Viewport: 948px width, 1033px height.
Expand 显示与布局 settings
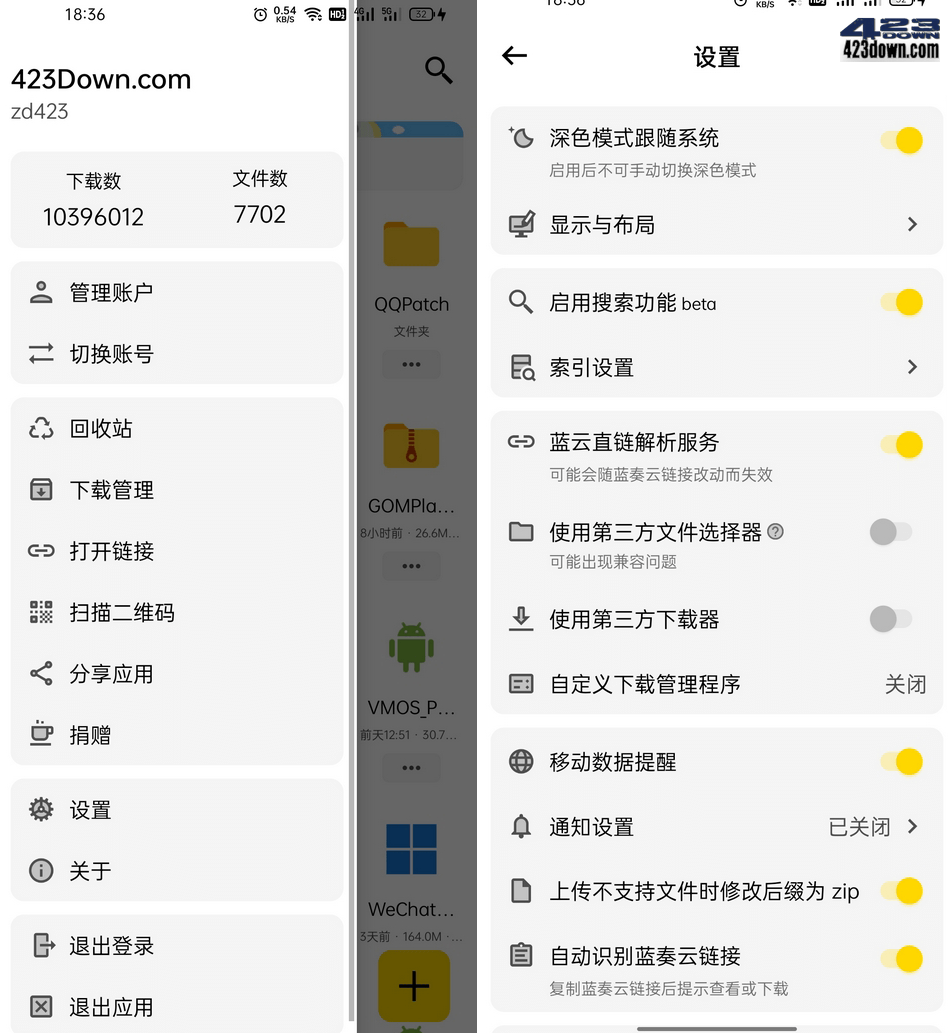(x=911, y=225)
